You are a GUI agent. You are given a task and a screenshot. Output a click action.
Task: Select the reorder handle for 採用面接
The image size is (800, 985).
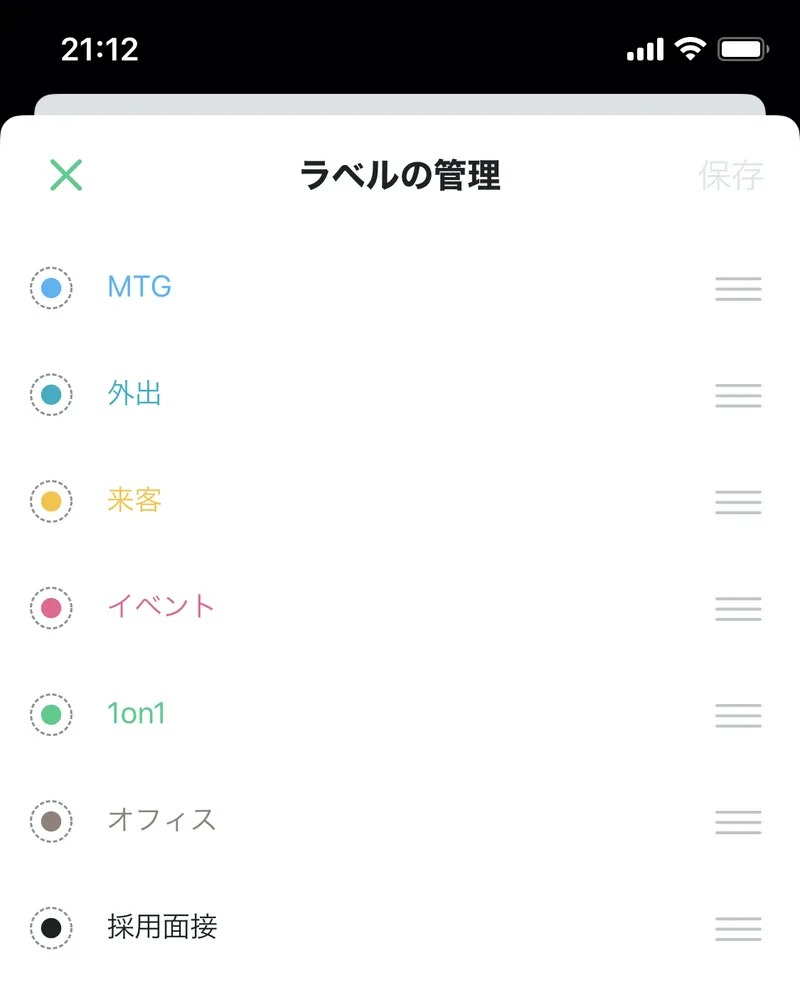(738, 928)
